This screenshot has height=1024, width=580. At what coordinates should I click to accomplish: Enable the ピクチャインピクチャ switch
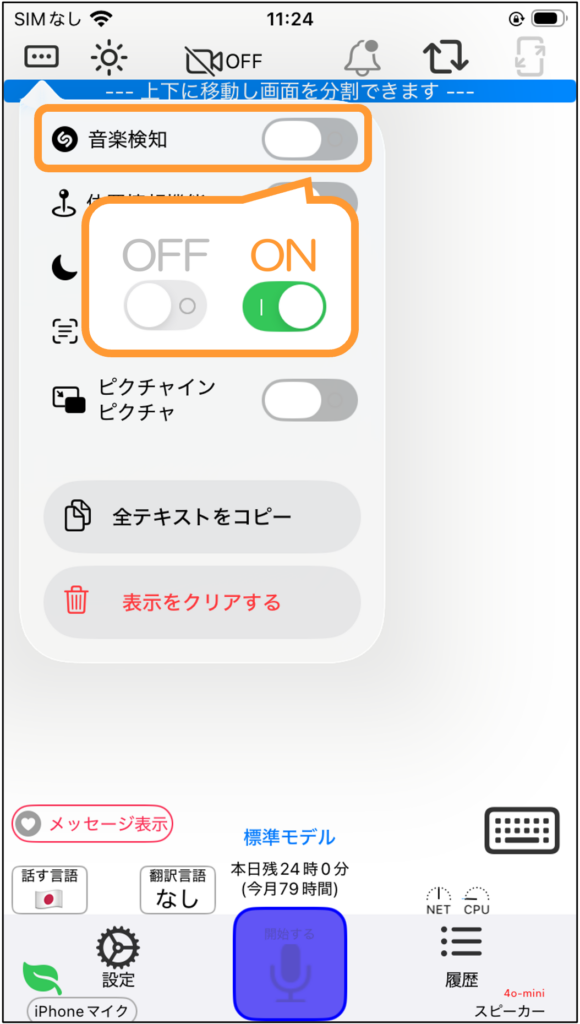(x=310, y=399)
